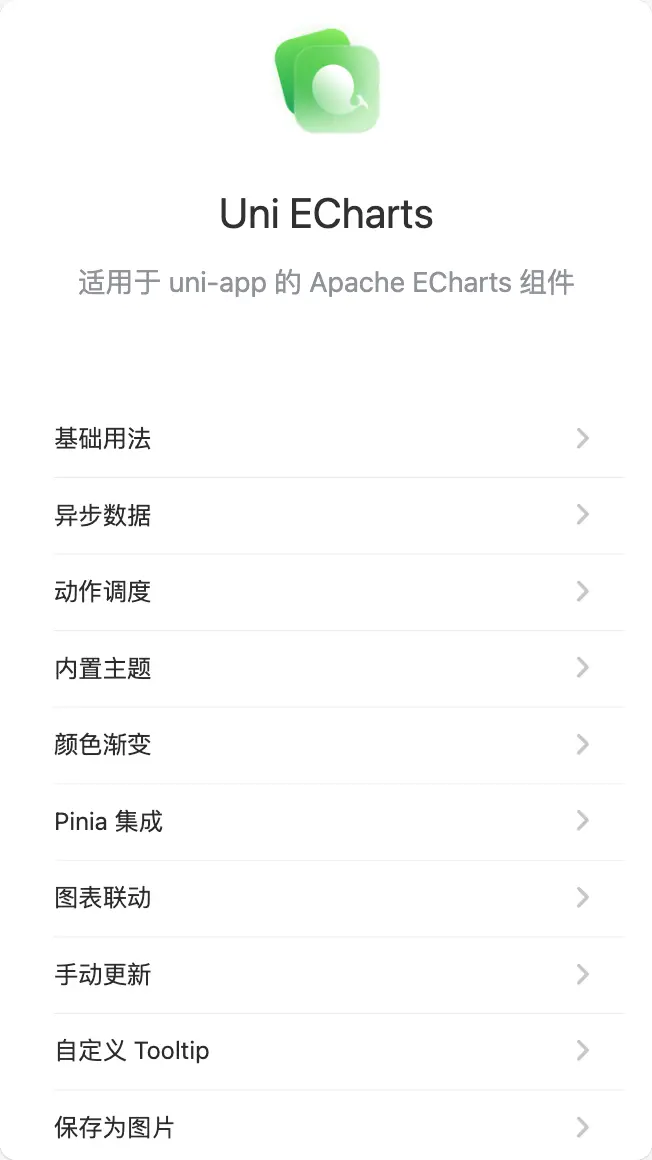The height and width of the screenshot is (1160, 652).
Task: Tap the 手动更新 list item
Action: [x=103, y=974]
